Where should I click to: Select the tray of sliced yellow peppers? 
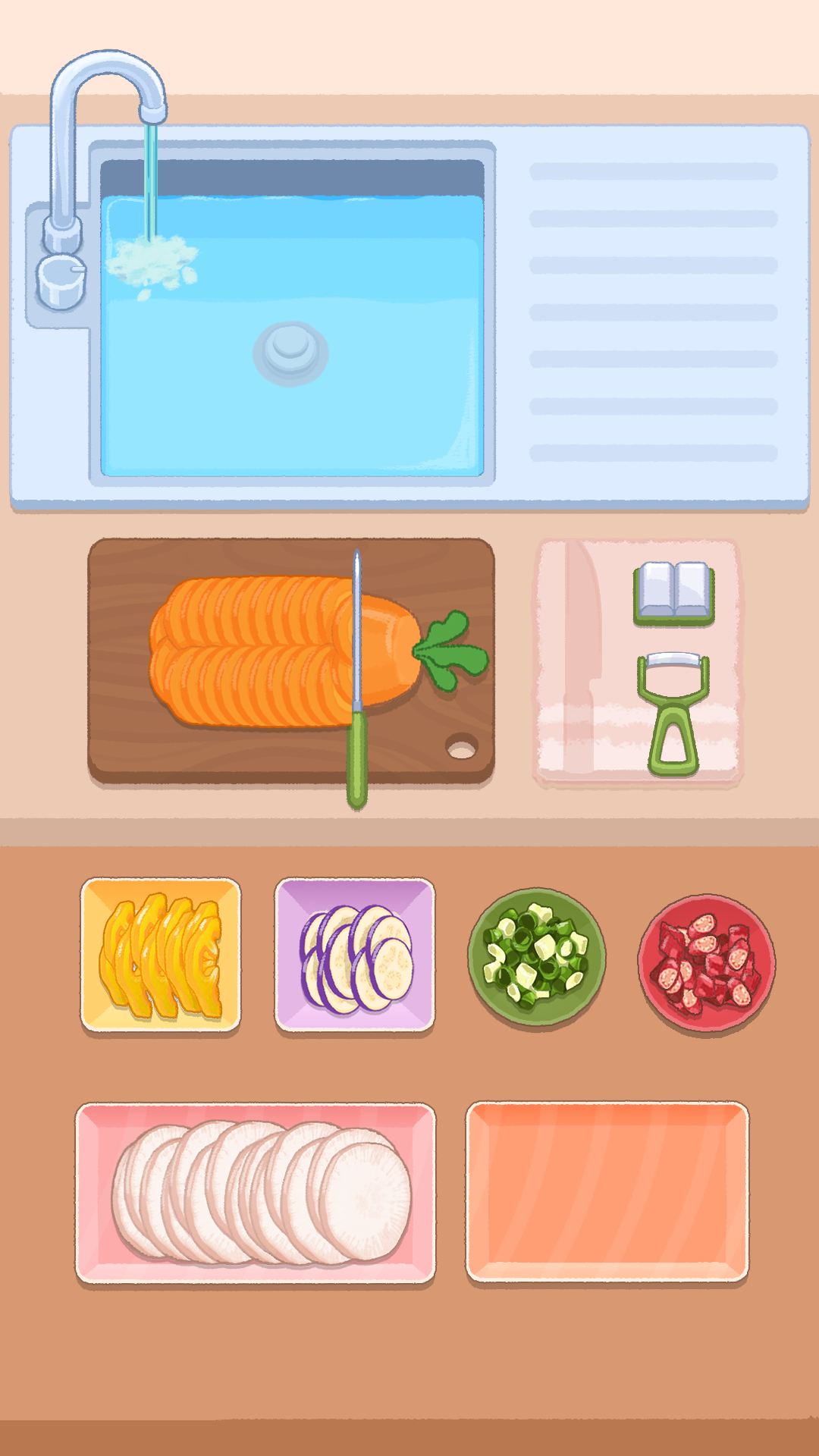point(161,955)
